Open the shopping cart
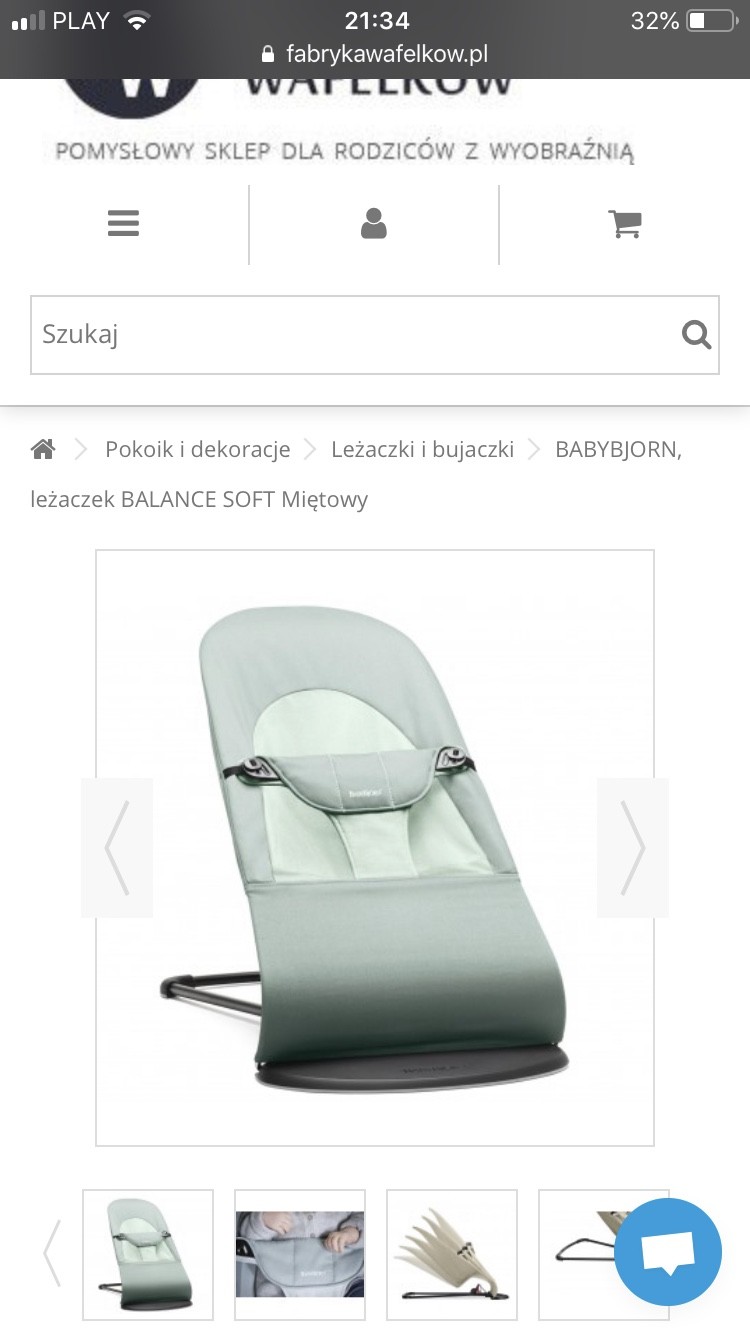 pos(625,223)
